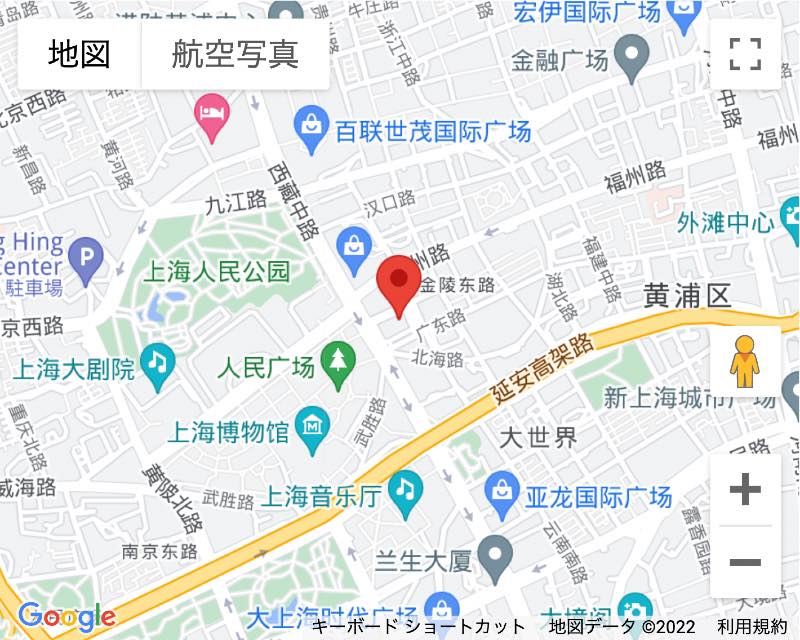Select the 人民广场 park marker
This screenshot has height=640, width=800.
pos(337,365)
